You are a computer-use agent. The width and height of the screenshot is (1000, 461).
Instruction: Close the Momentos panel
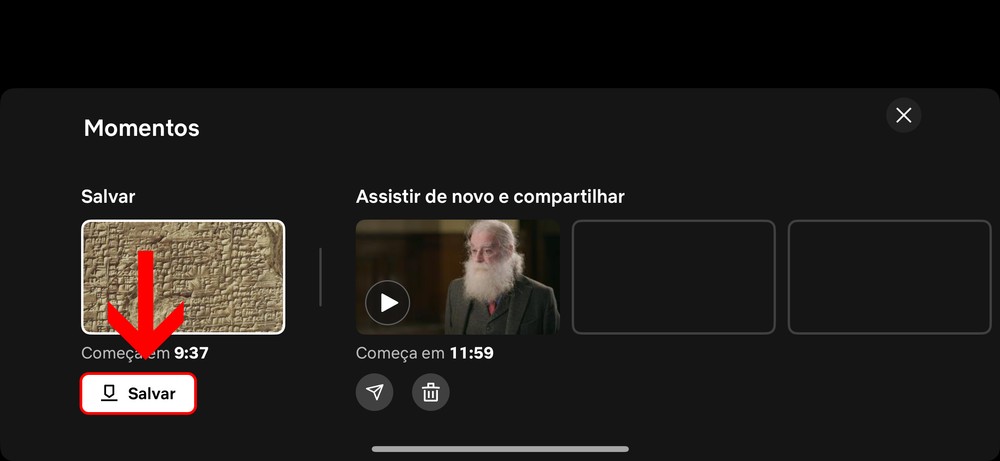point(904,115)
